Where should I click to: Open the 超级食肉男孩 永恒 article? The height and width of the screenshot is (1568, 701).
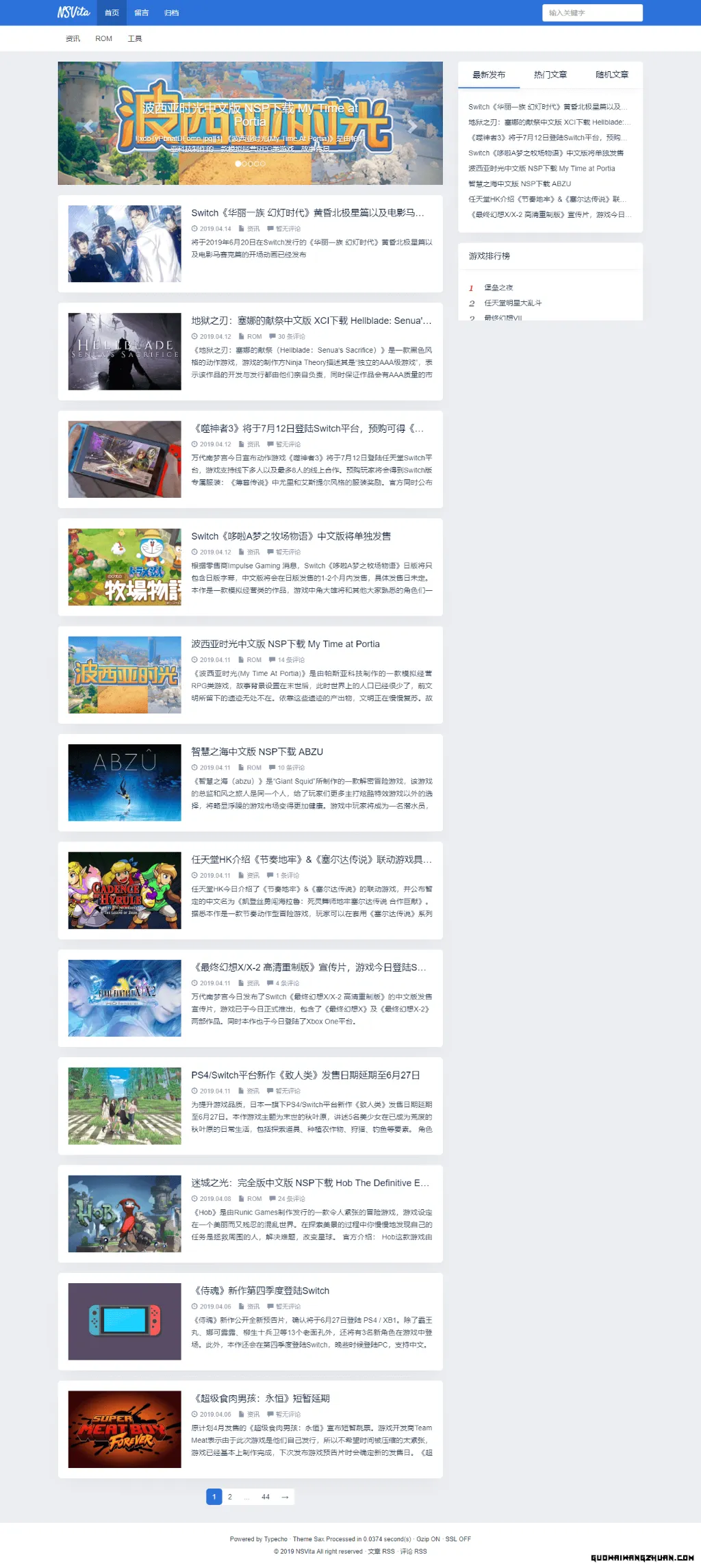click(261, 1398)
